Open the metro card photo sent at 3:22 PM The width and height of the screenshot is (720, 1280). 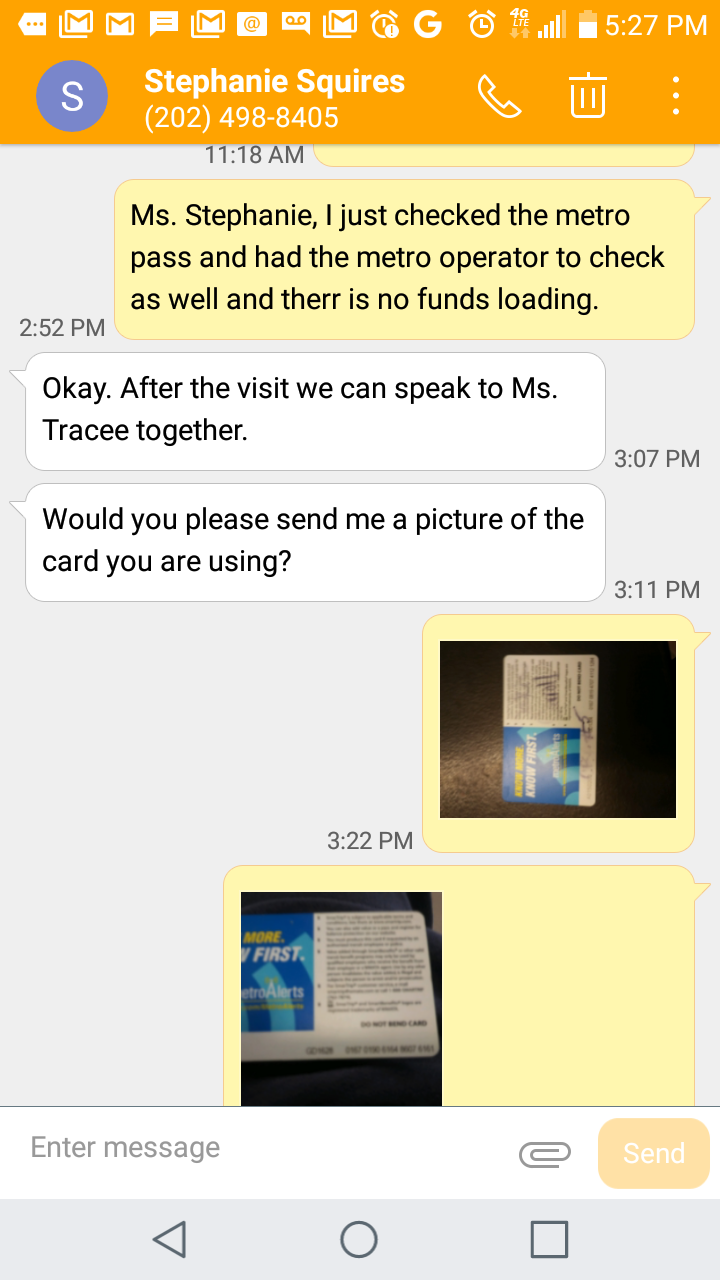tap(558, 729)
